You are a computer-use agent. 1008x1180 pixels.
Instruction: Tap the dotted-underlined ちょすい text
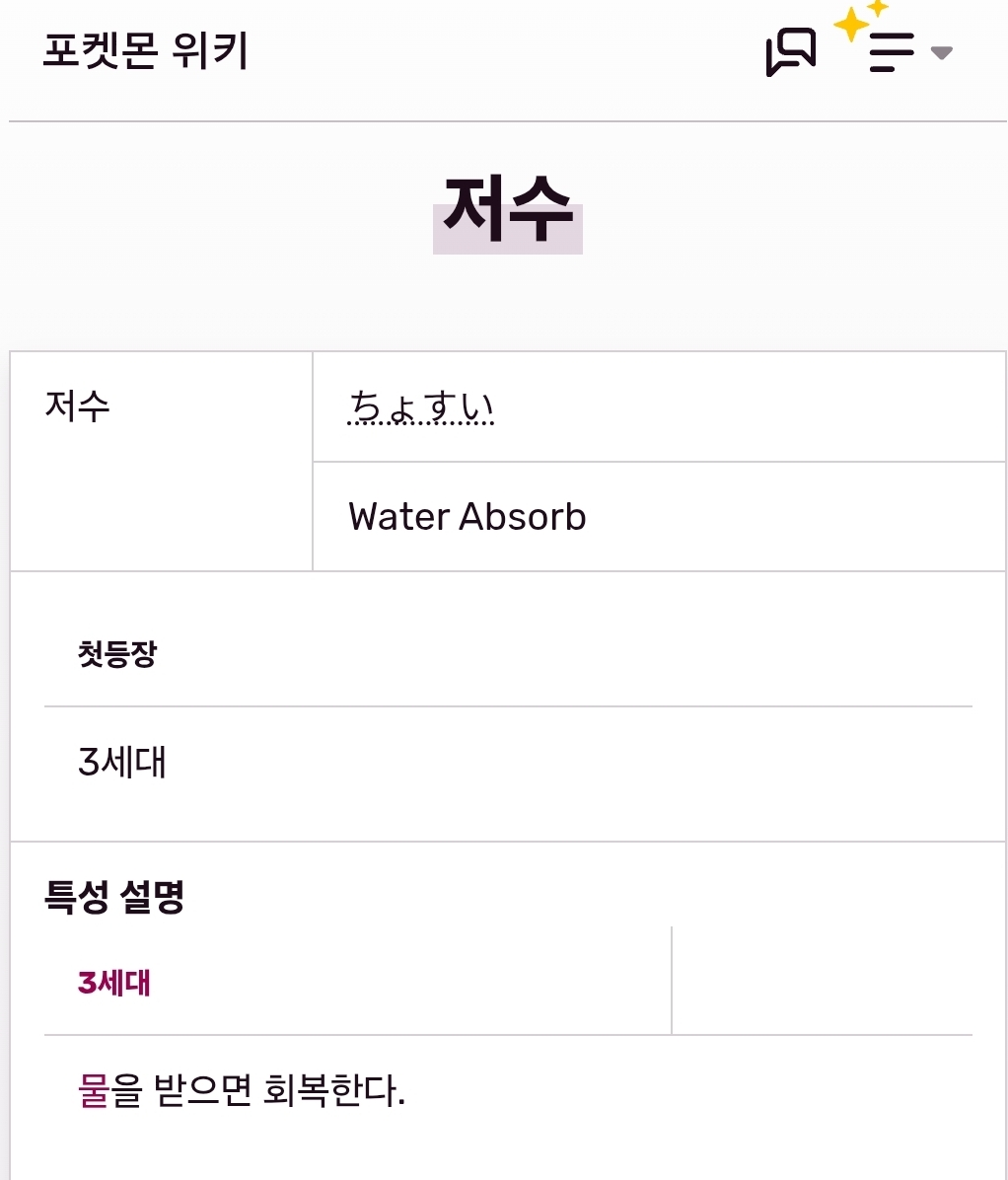point(420,407)
